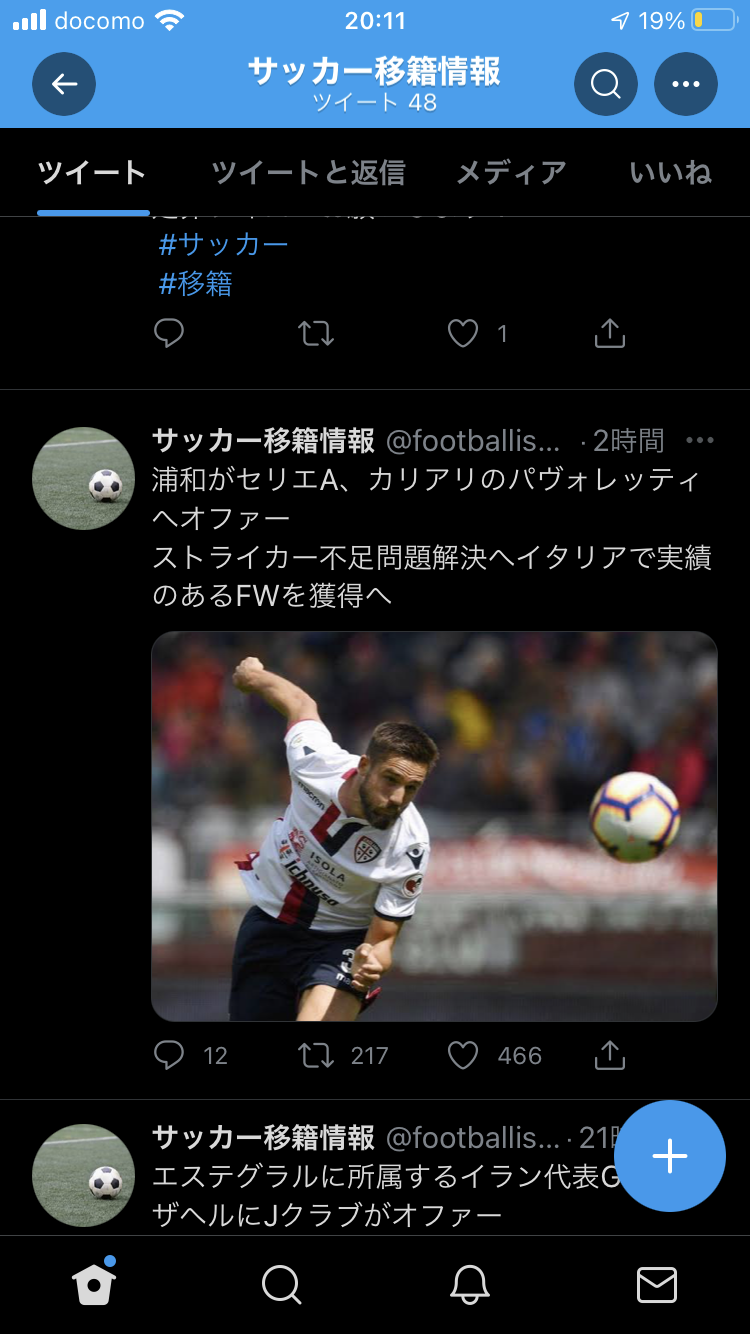Open the notifications bell tab
This screenshot has width=750, height=1334.
click(x=469, y=1285)
